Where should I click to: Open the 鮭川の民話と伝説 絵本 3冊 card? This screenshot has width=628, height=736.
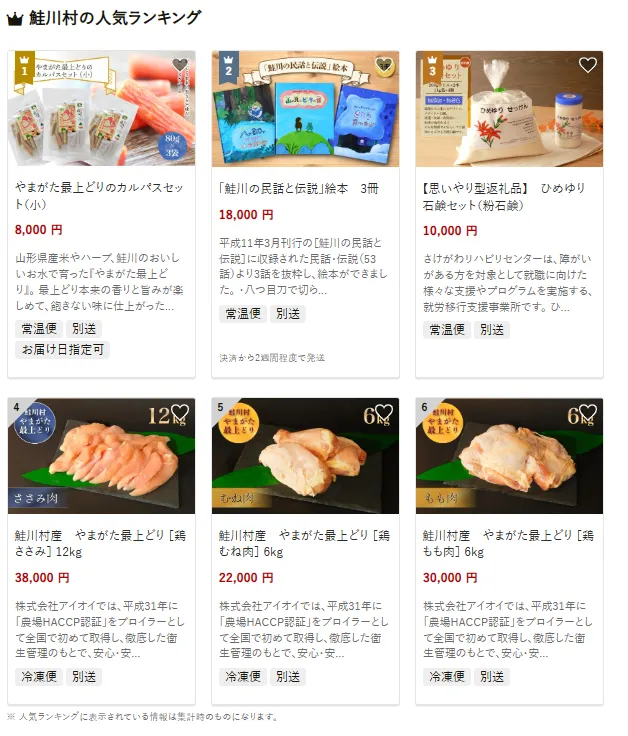pyautogui.click(x=305, y=188)
